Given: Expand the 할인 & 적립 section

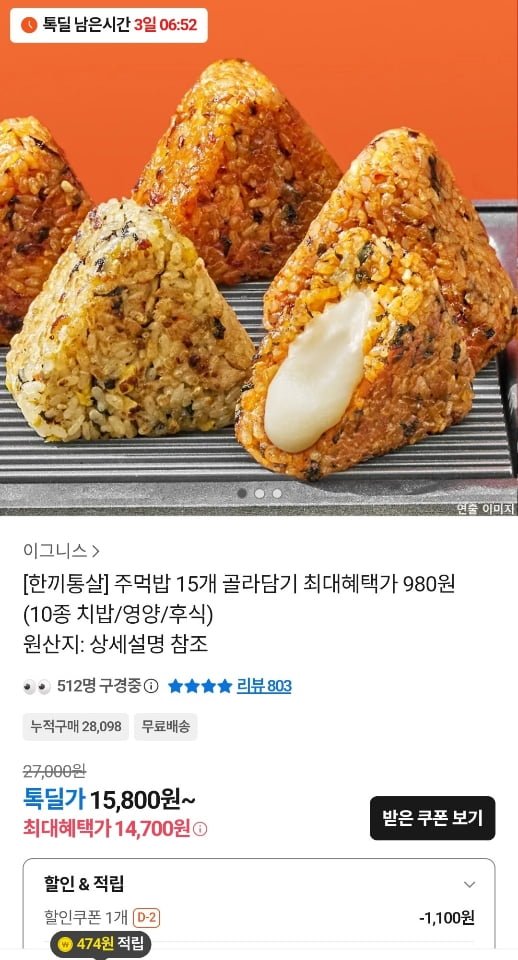Looking at the screenshot, I should pos(469,884).
